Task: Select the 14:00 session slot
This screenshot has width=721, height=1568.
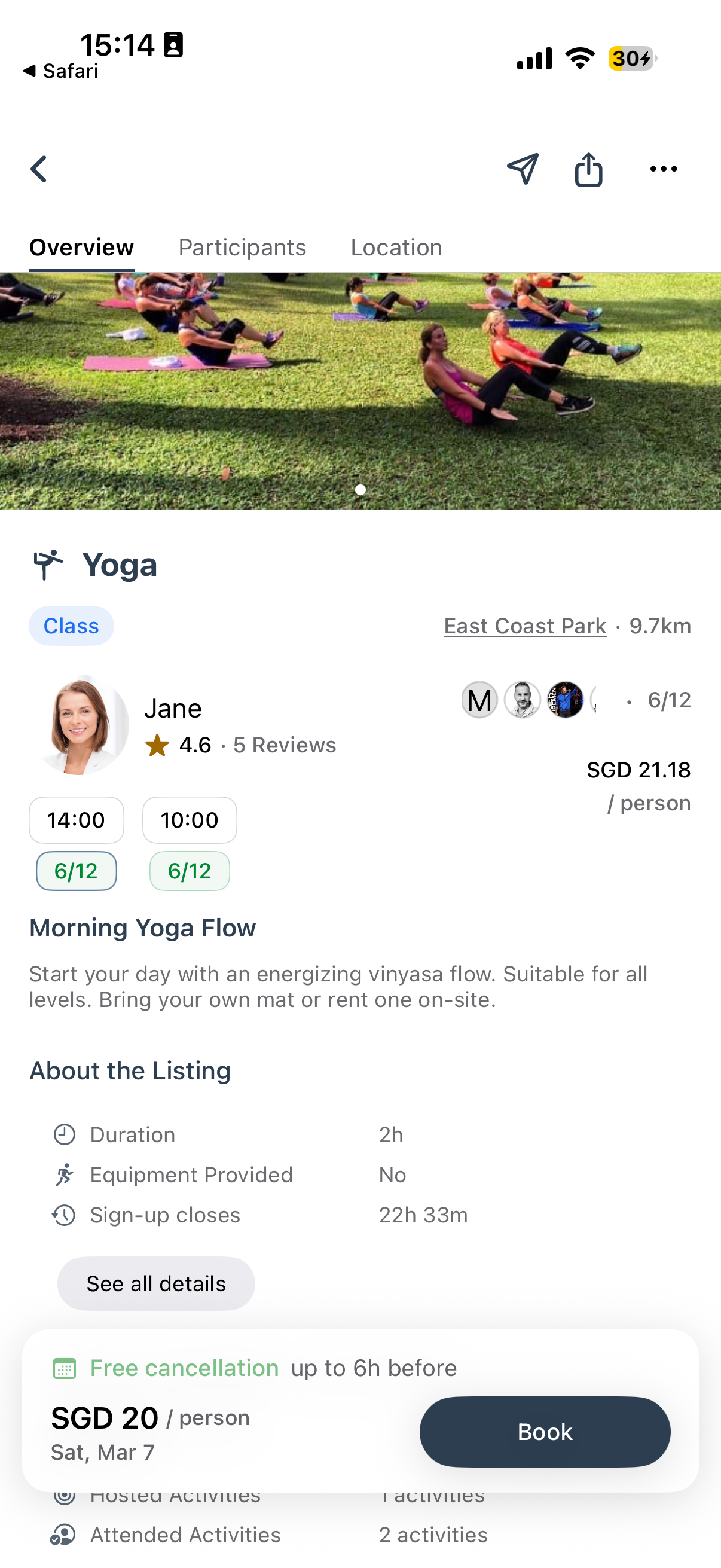Action: [x=76, y=820]
